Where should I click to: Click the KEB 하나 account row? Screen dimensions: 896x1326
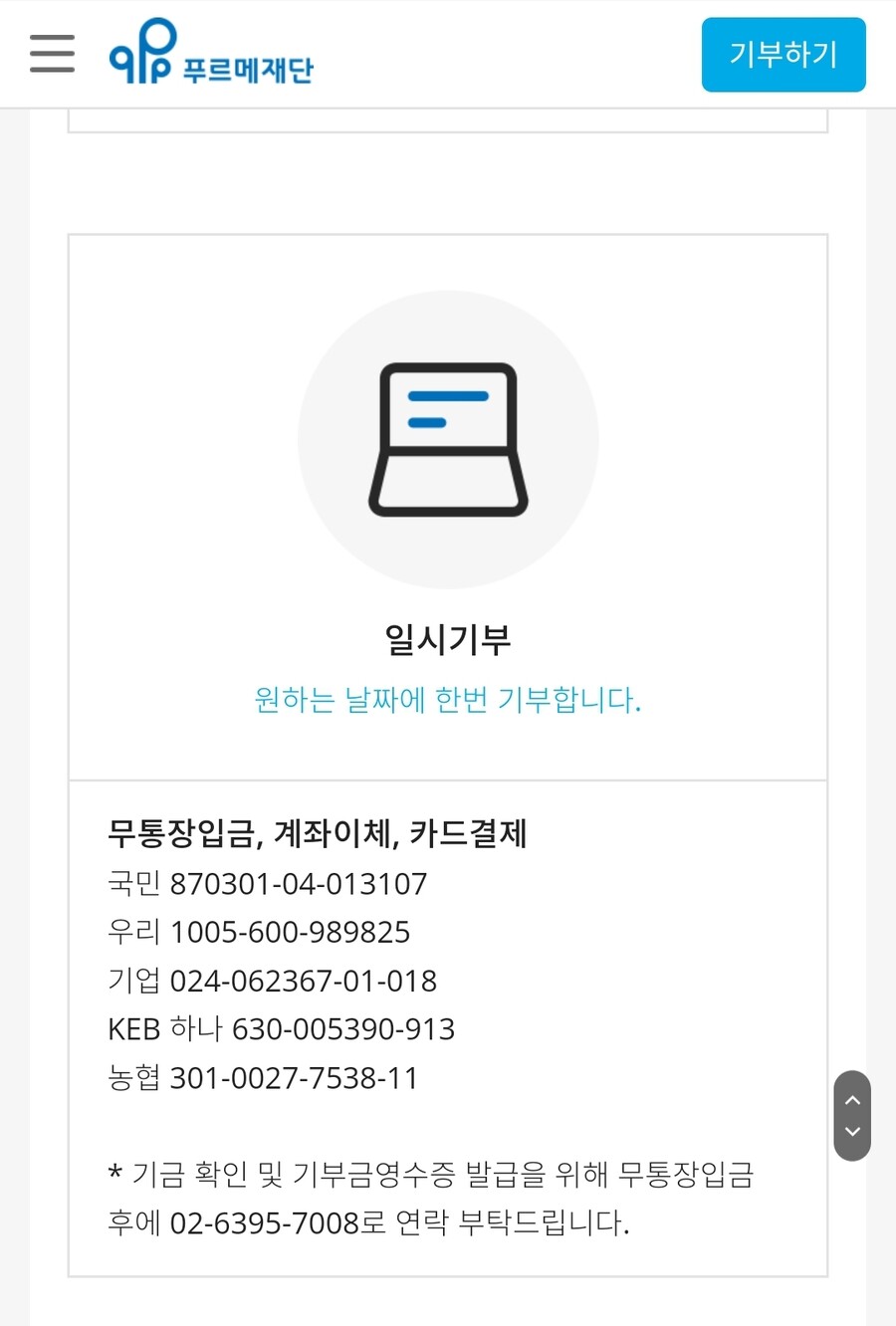281,1029
